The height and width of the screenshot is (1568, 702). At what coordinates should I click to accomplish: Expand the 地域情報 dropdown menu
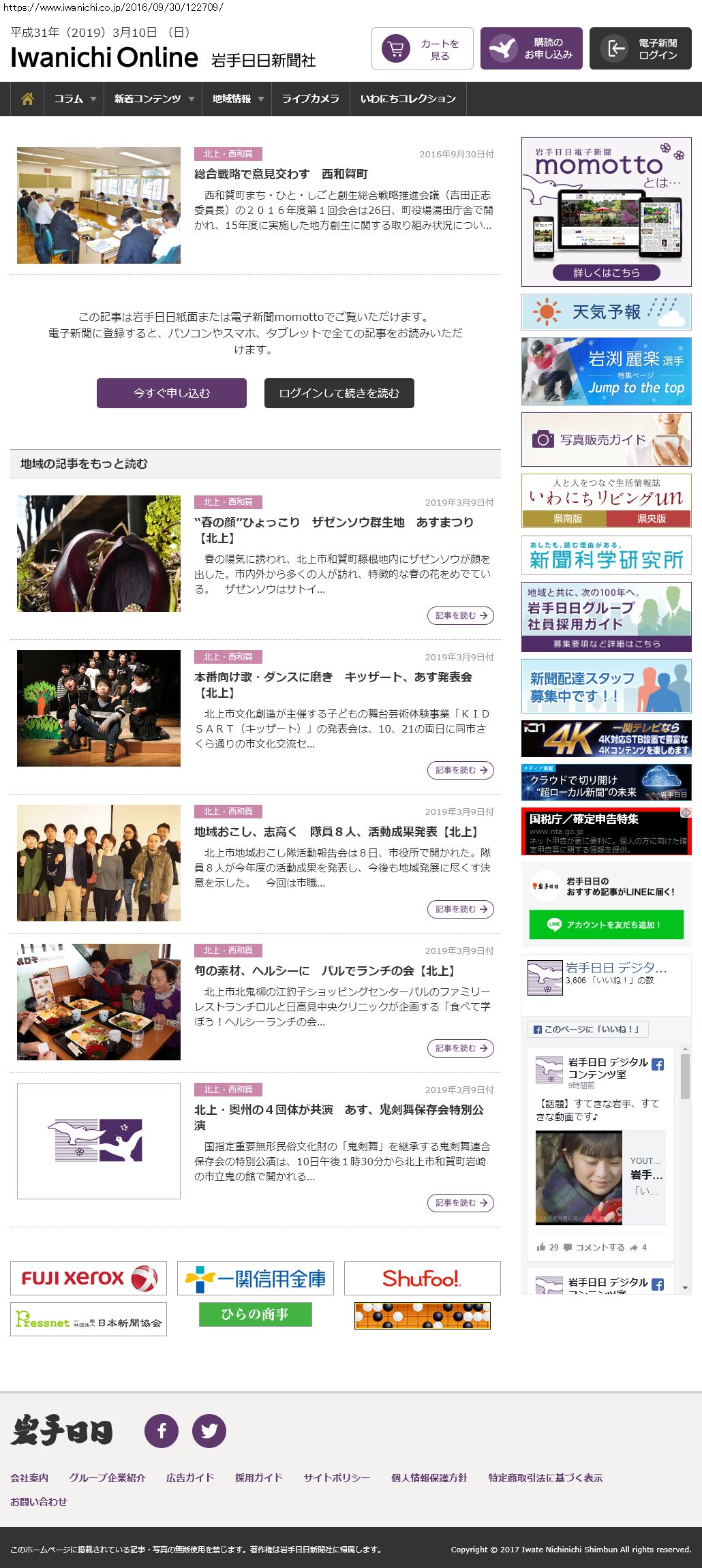(237, 99)
